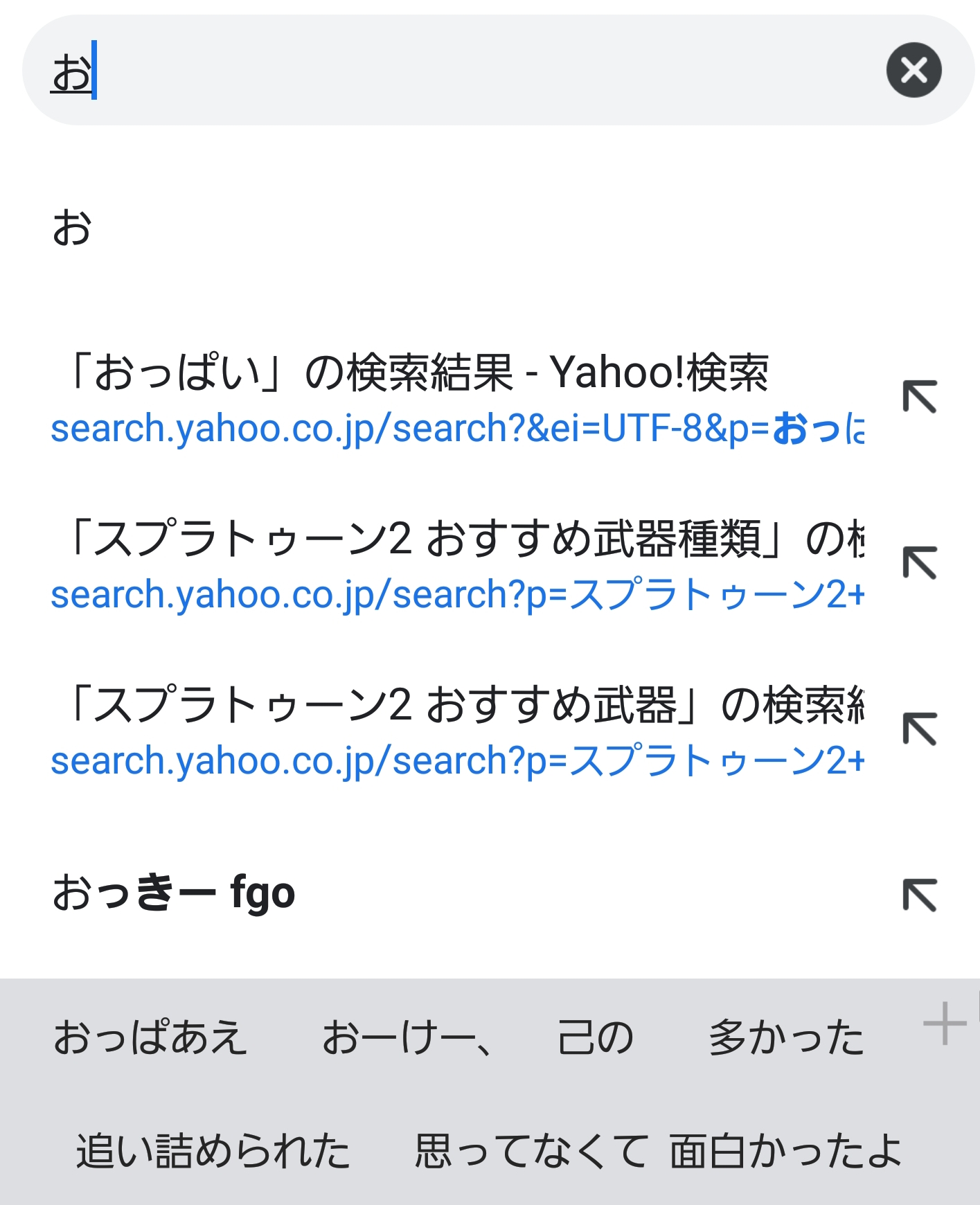Expand the keyboard candidate list with the plus icon
This screenshot has width=980, height=1205.
[945, 1024]
